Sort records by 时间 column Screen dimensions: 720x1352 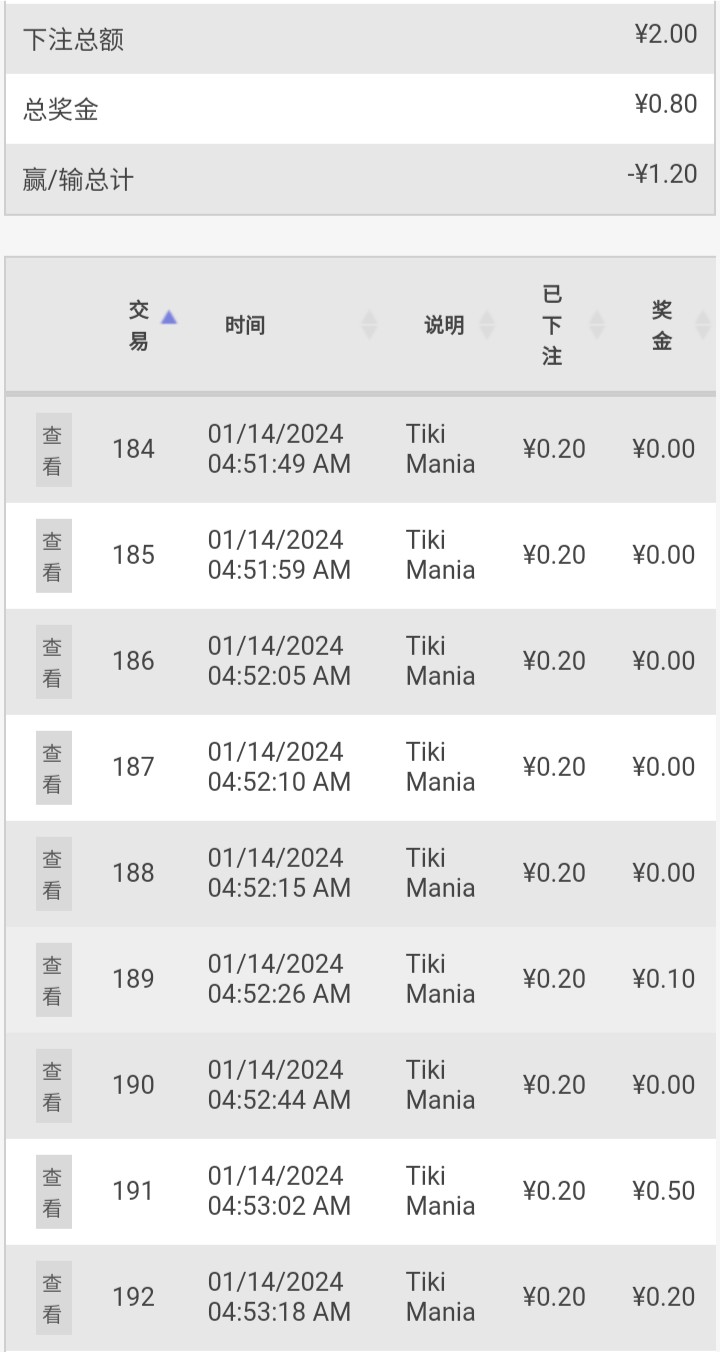(245, 325)
